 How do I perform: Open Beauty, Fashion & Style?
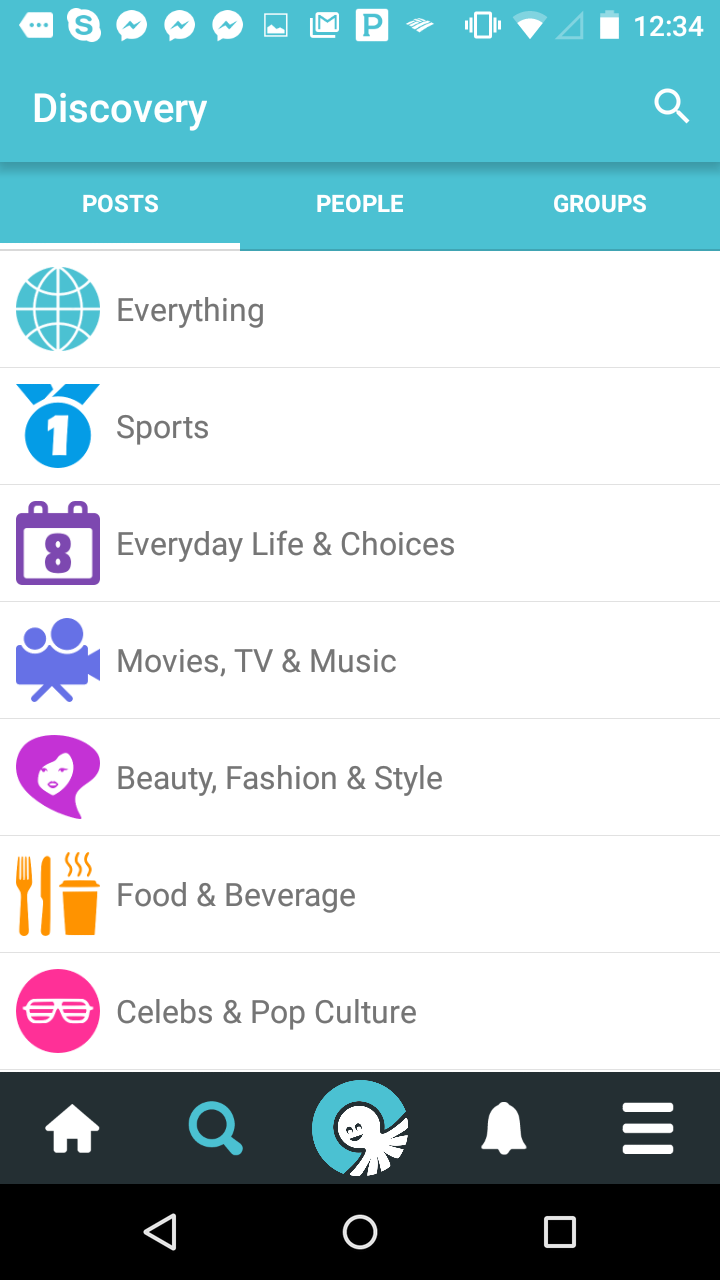click(x=360, y=778)
